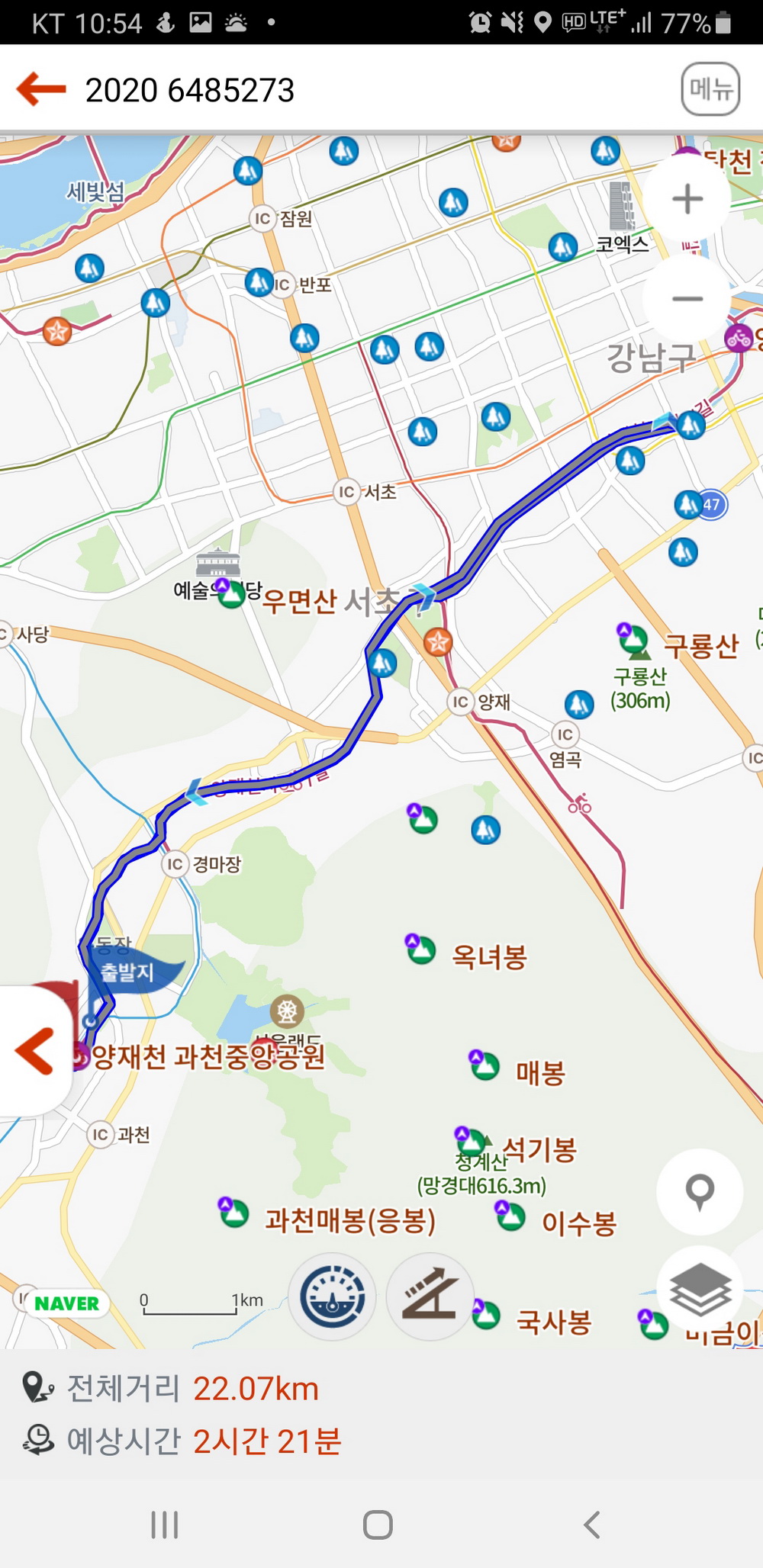Open the speedometer gauge button
This screenshot has width=763, height=1568.
click(332, 1296)
